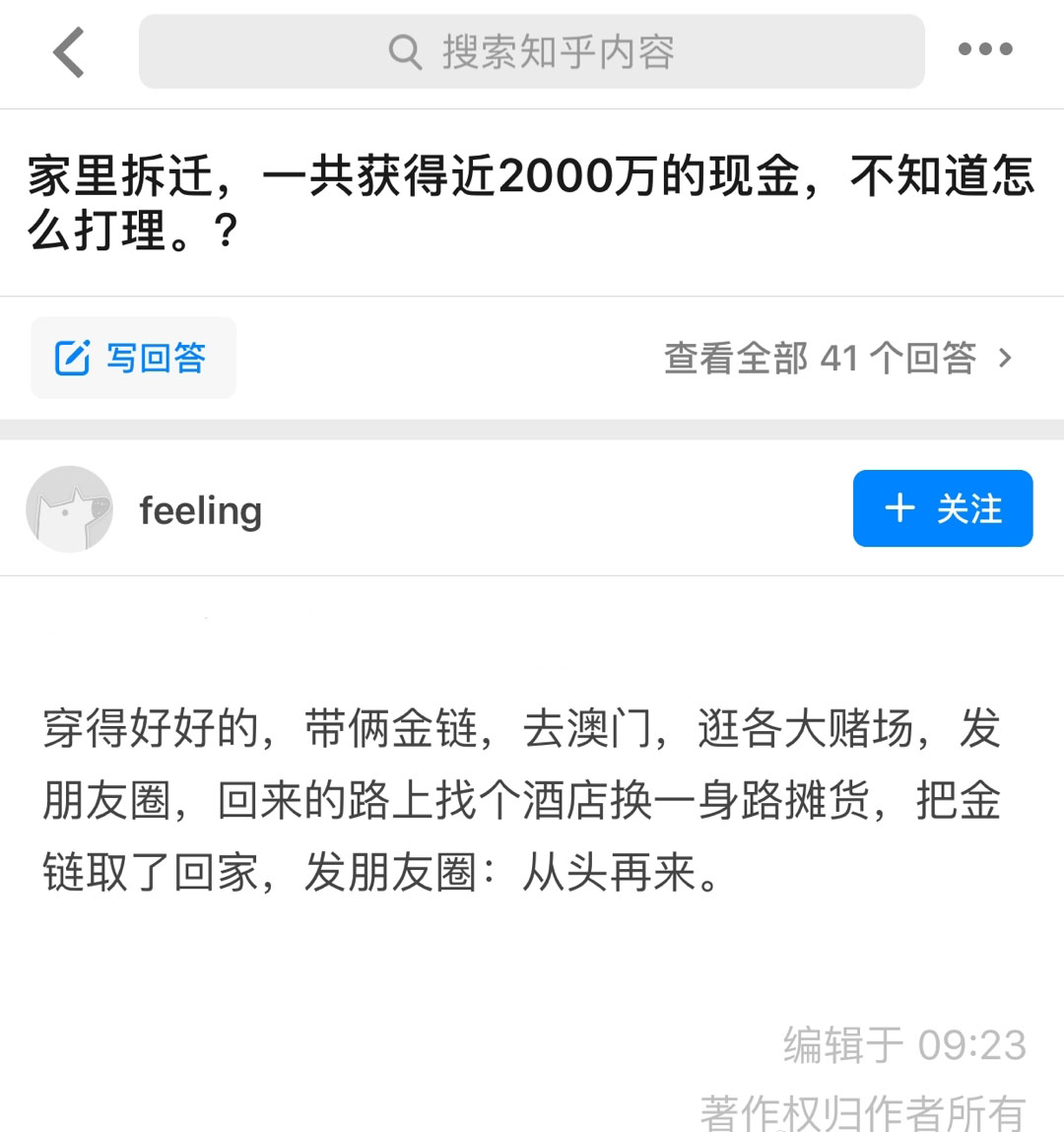Tap the 搜索知乎内容 search box
Screen dimensions: 1064x1132
[x=532, y=52]
